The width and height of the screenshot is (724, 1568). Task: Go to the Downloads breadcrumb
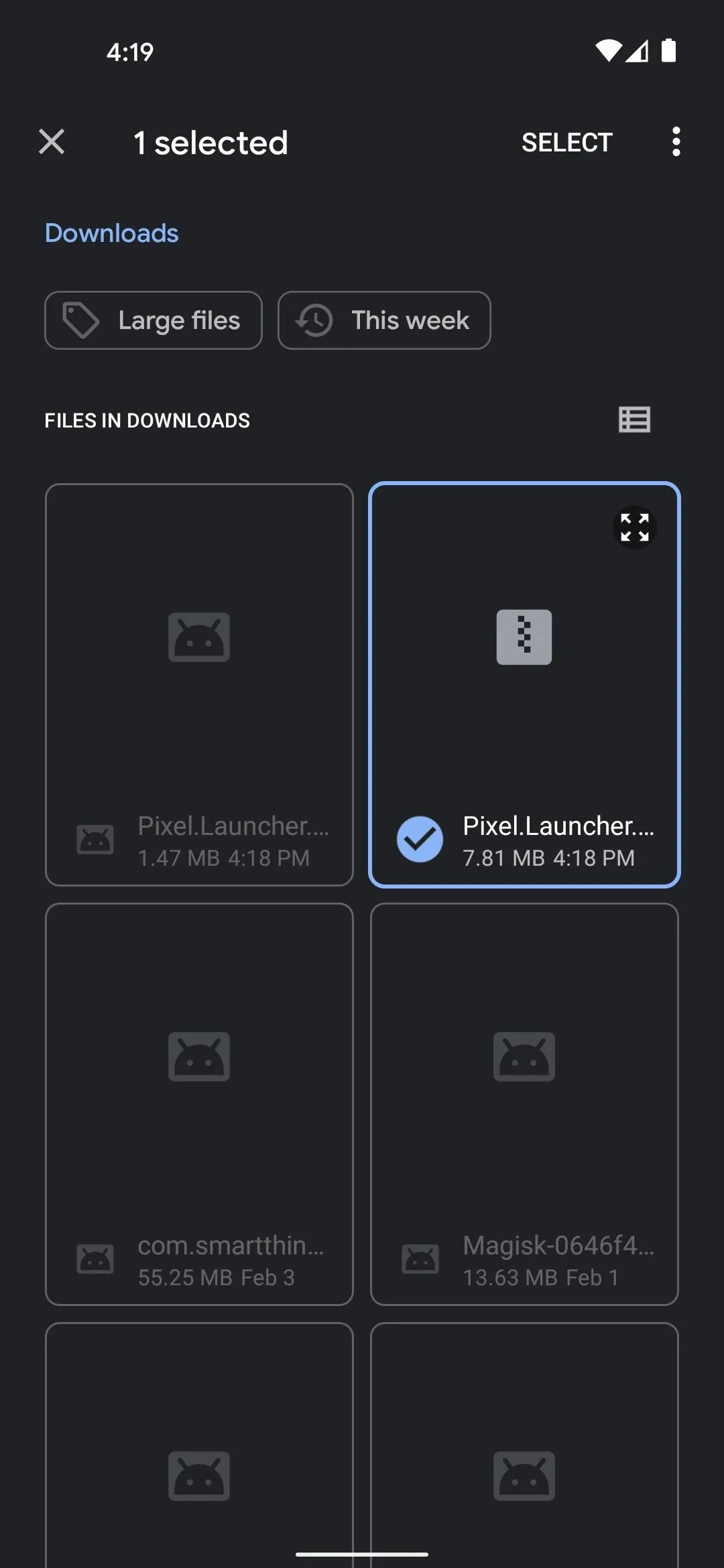(x=111, y=233)
